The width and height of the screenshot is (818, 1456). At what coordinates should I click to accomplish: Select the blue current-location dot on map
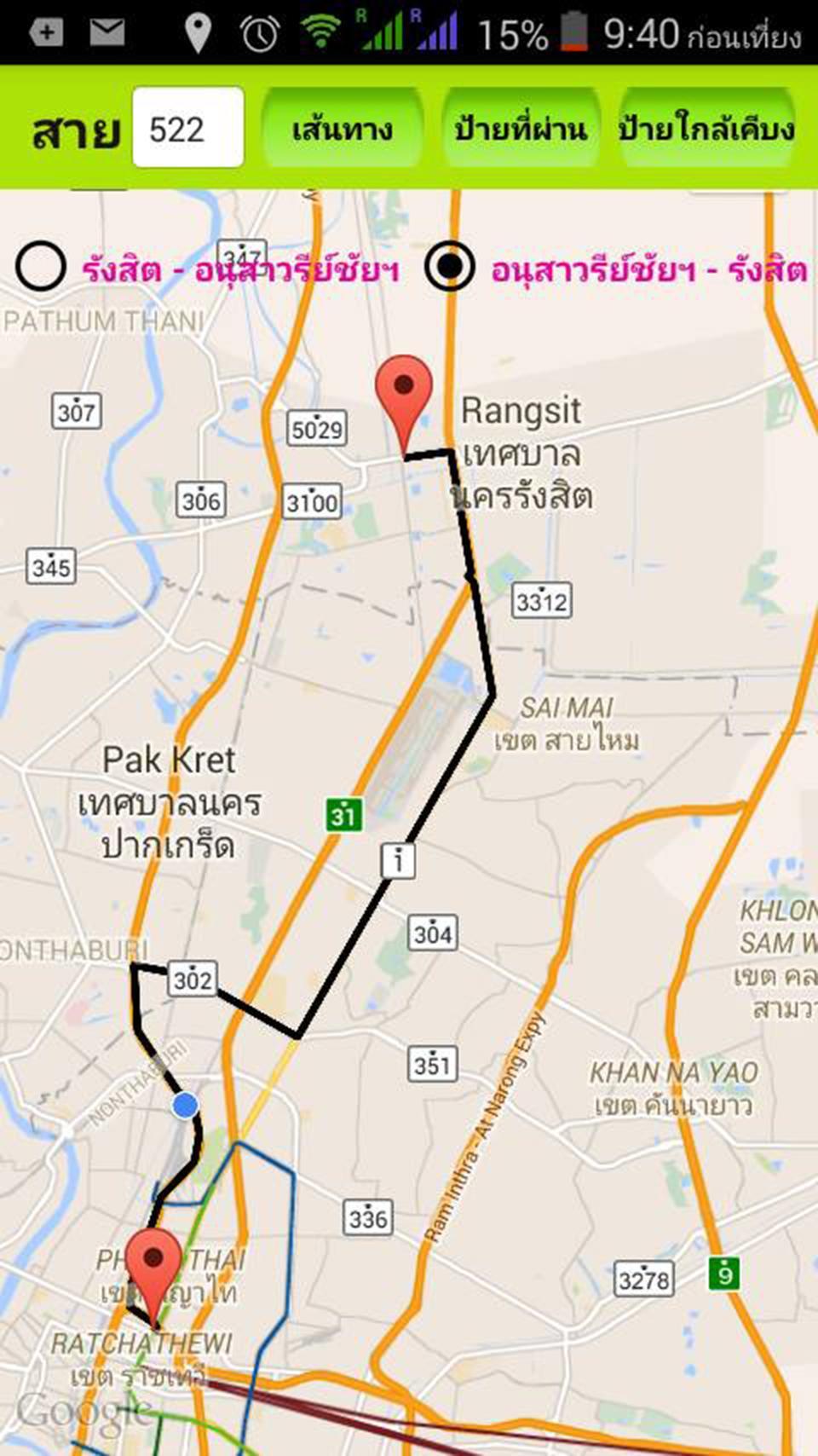pyautogui.click(x=183, y=1105)
